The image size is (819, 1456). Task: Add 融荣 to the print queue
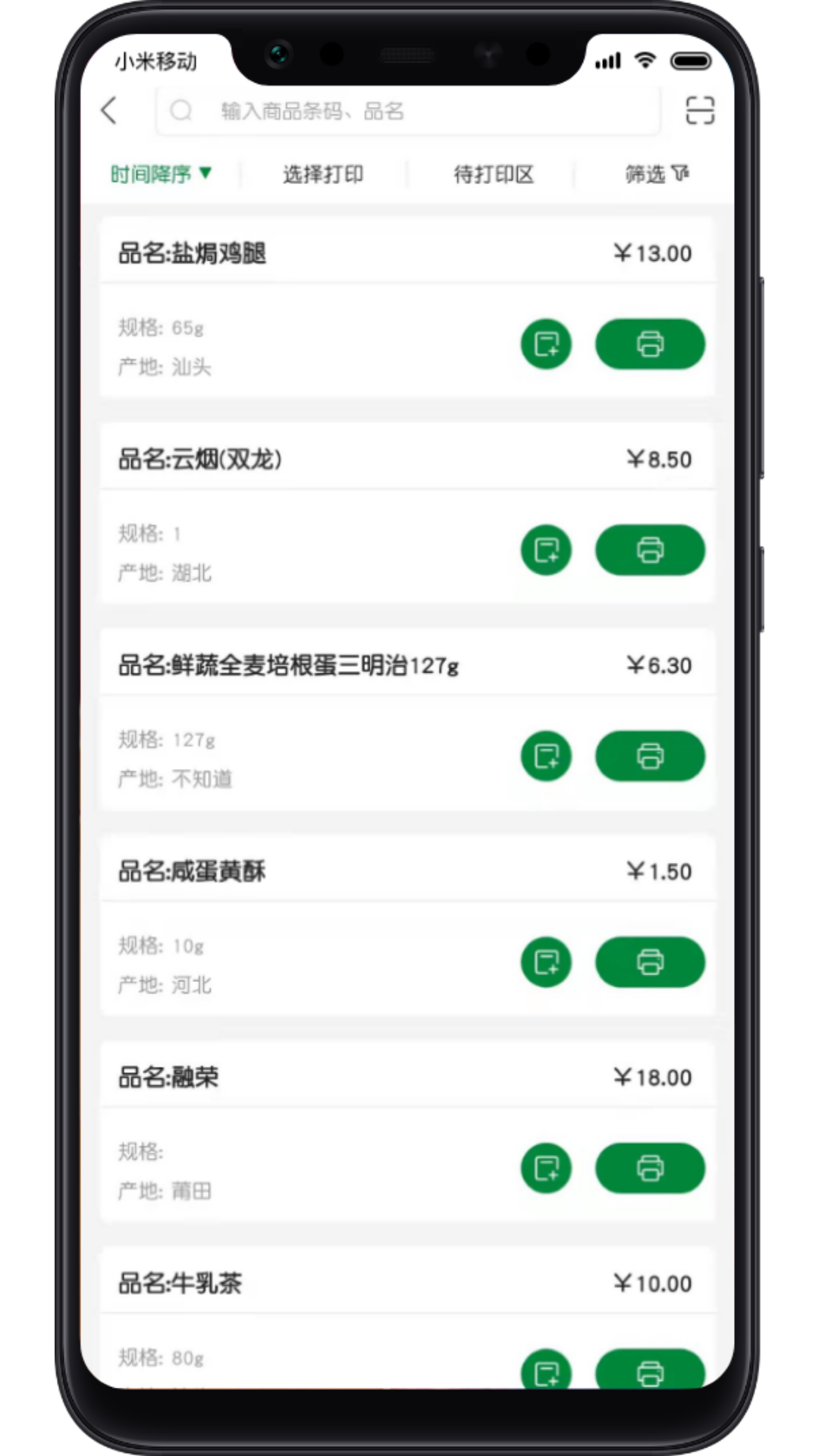[x=546, y=1168]
